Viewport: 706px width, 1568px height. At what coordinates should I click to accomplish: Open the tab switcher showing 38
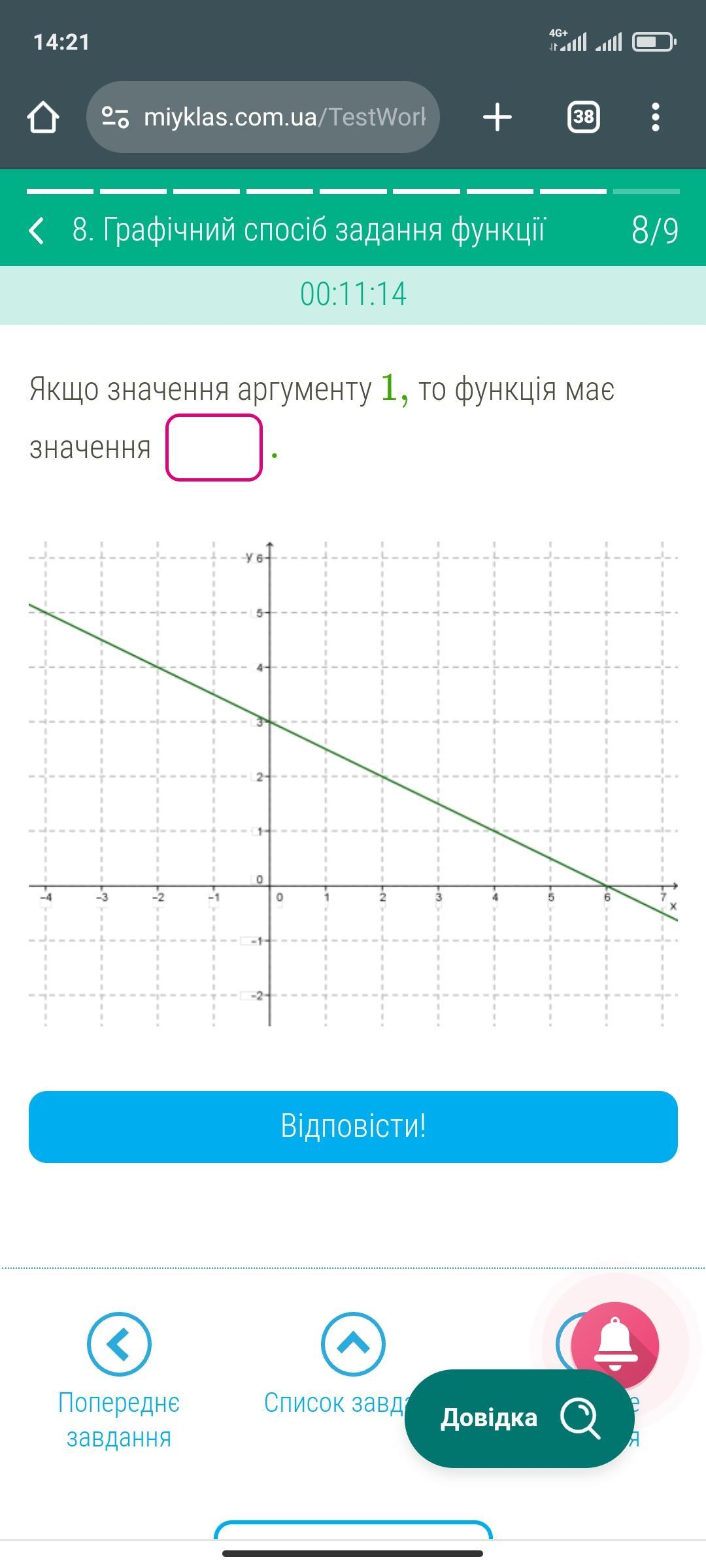[583, 118]
